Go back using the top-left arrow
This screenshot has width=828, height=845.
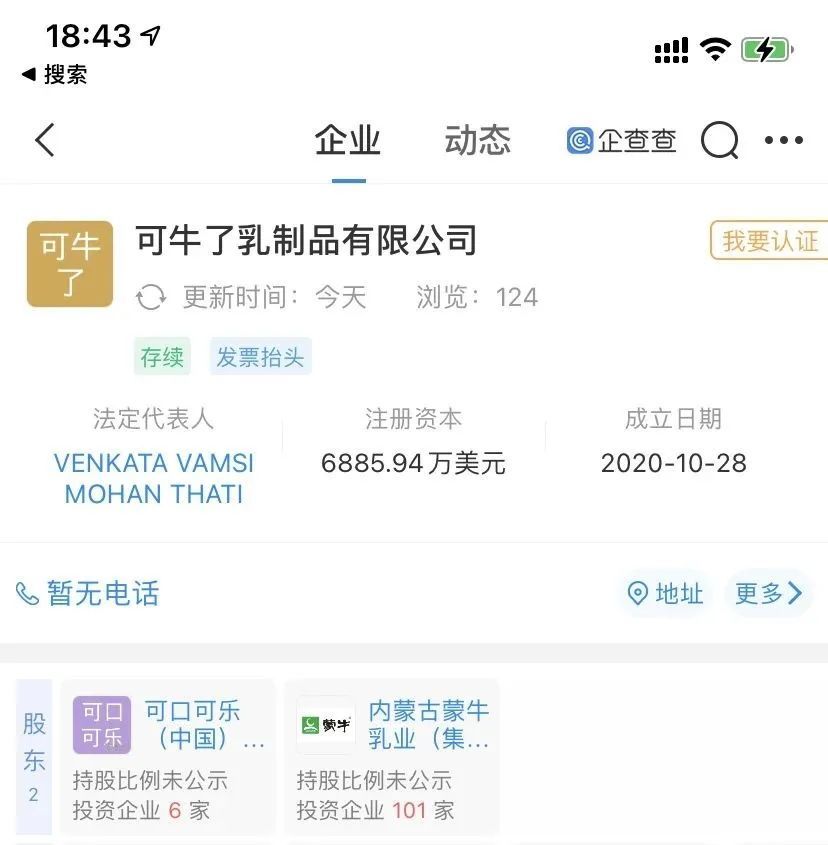pos(45,140)
